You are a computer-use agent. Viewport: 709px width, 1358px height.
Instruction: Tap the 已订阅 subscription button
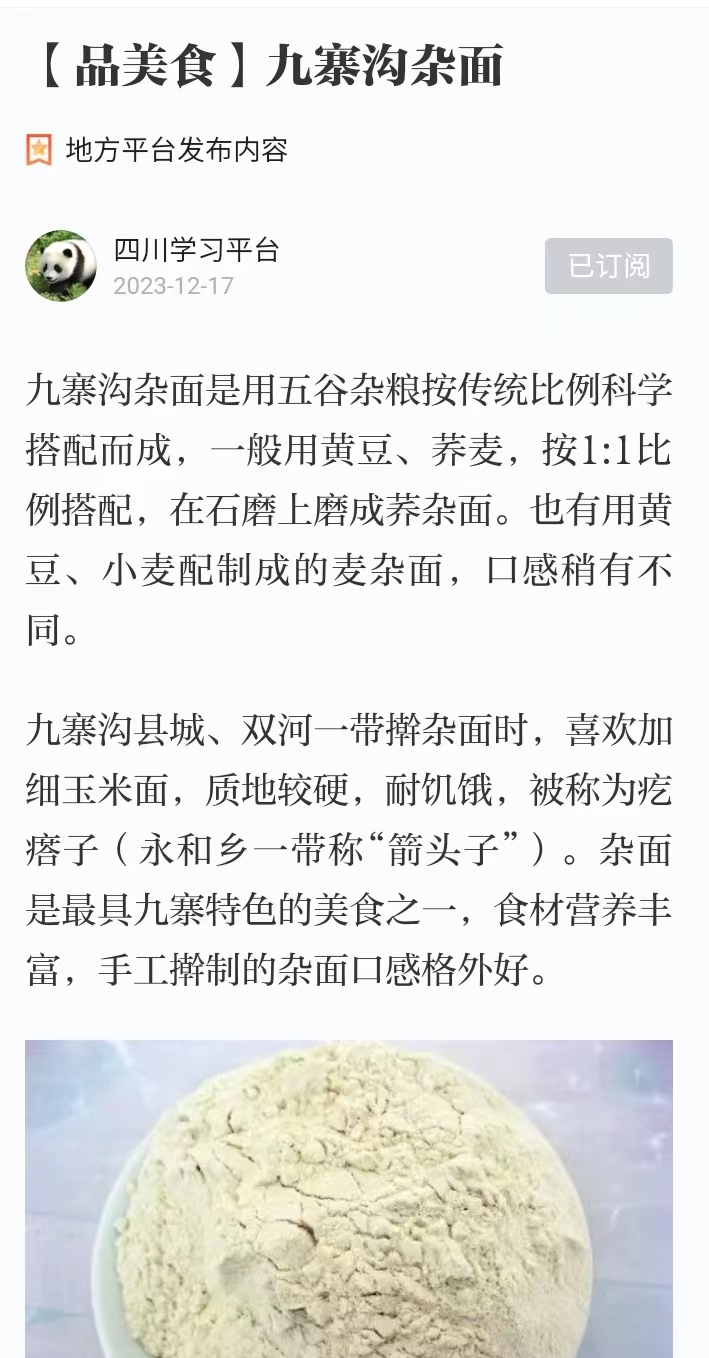pyautogui.click(x=608, y=266)
